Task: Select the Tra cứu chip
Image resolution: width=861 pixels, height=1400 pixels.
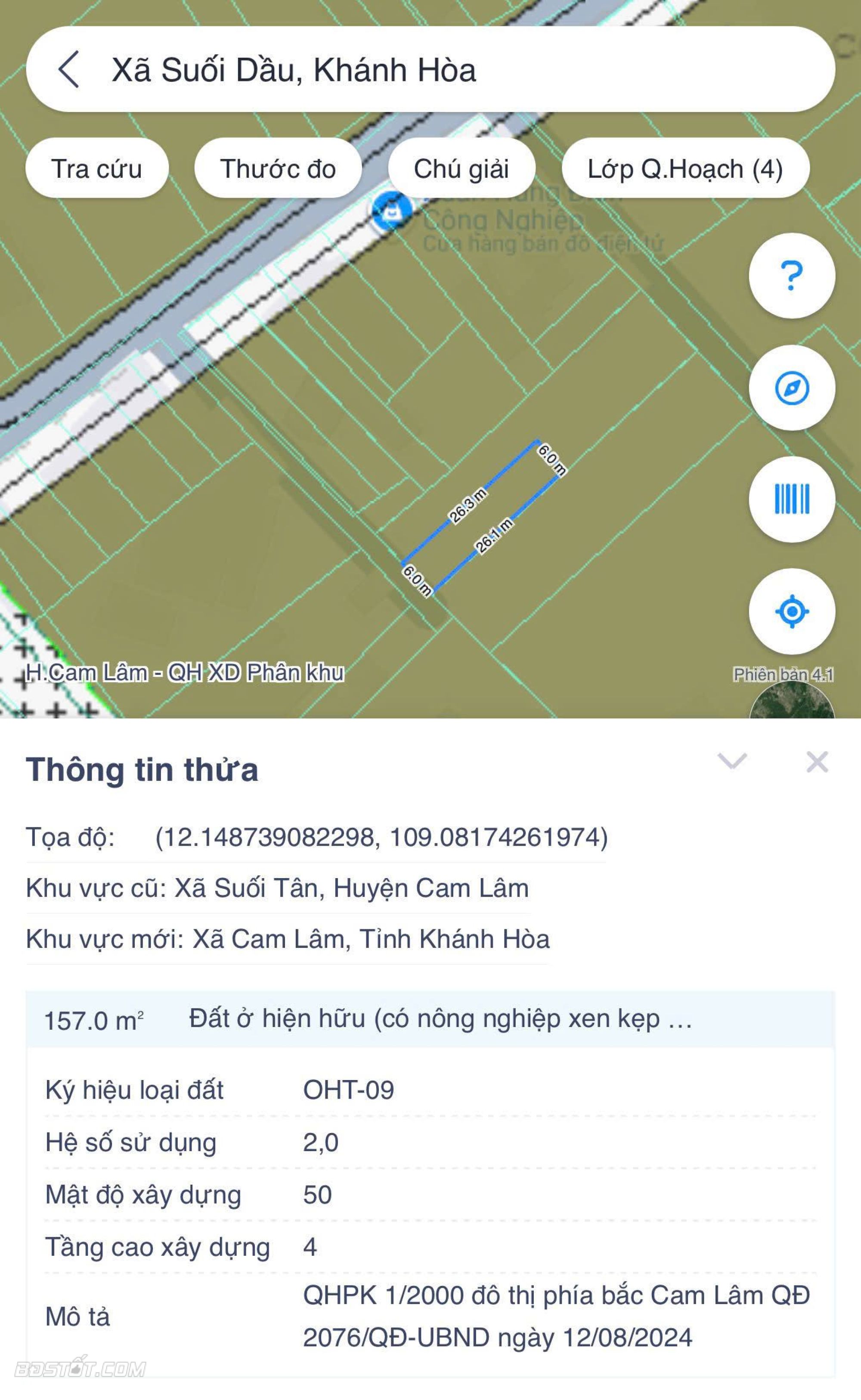Action: click(97, 168)
